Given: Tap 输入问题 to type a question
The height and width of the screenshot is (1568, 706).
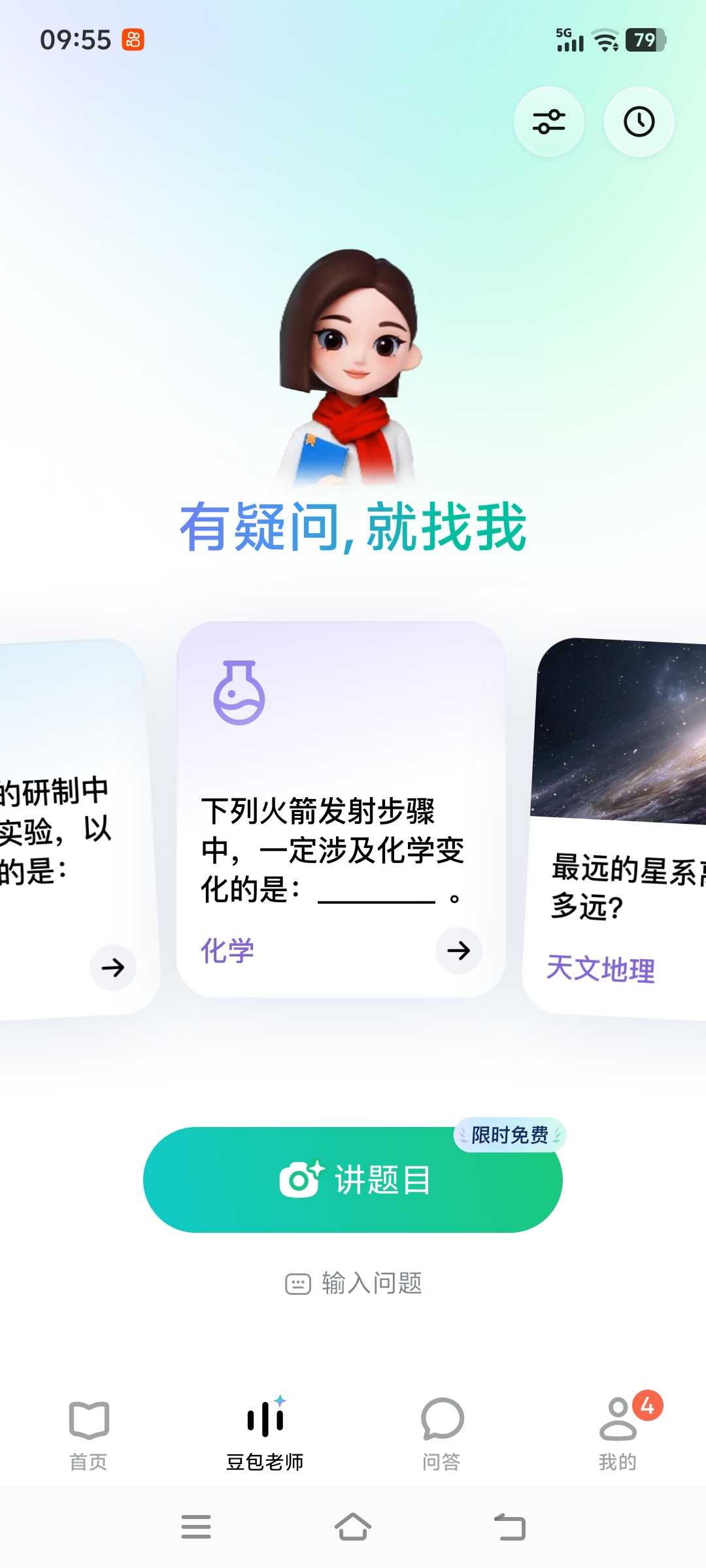Looking at the screenshot, I should pos(354,1283).
